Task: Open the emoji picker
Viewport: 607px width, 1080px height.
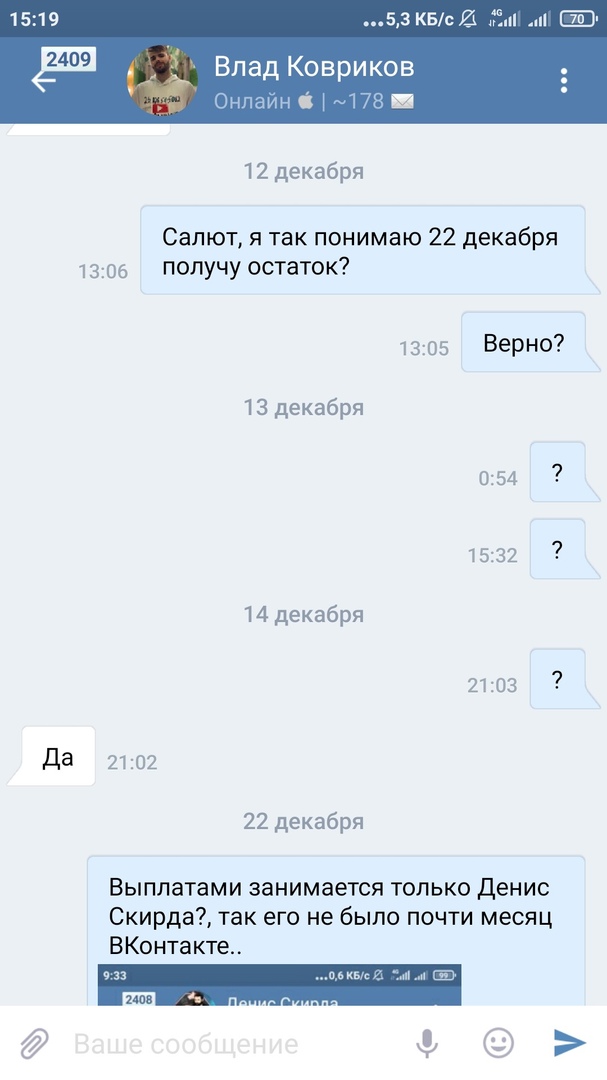Action: (498, 1044)
